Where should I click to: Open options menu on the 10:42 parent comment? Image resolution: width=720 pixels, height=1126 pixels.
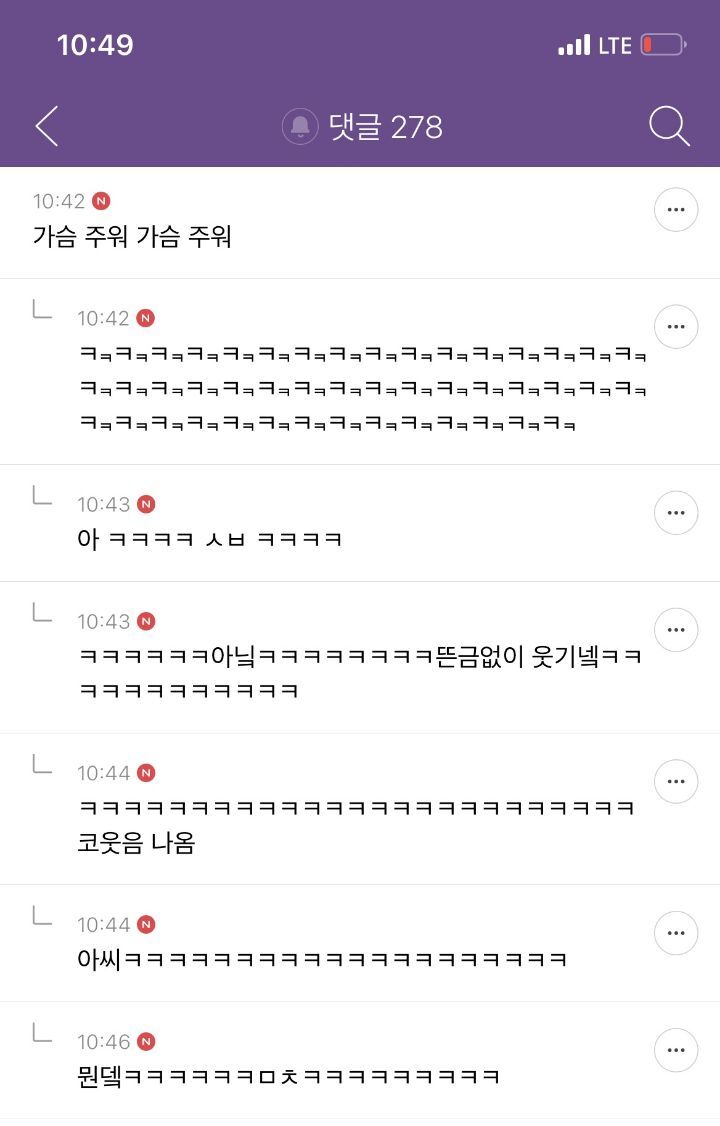675,209
